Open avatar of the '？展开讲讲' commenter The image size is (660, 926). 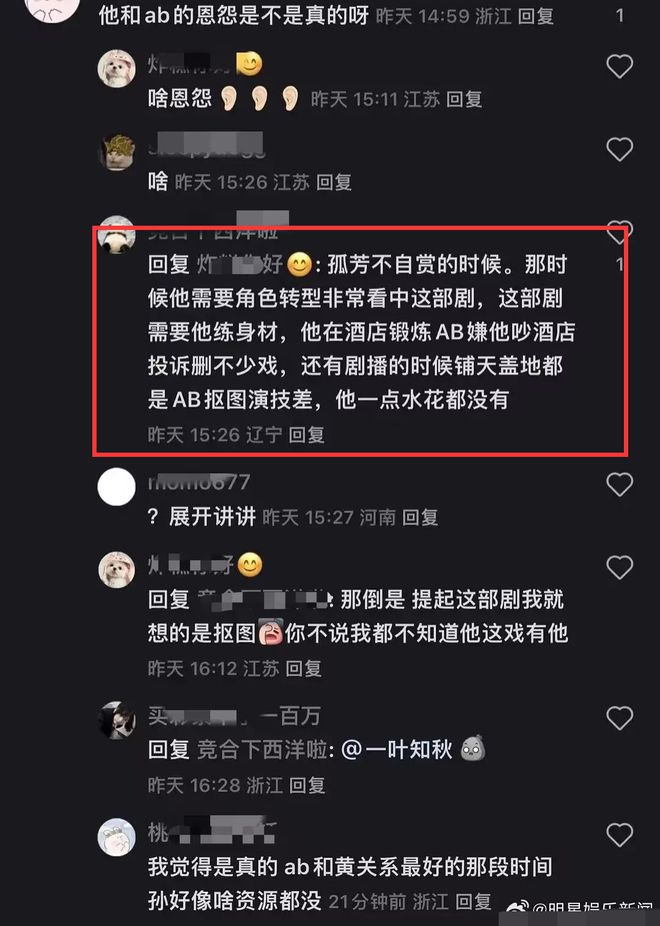pyautogui.click(x=117, y=487)
